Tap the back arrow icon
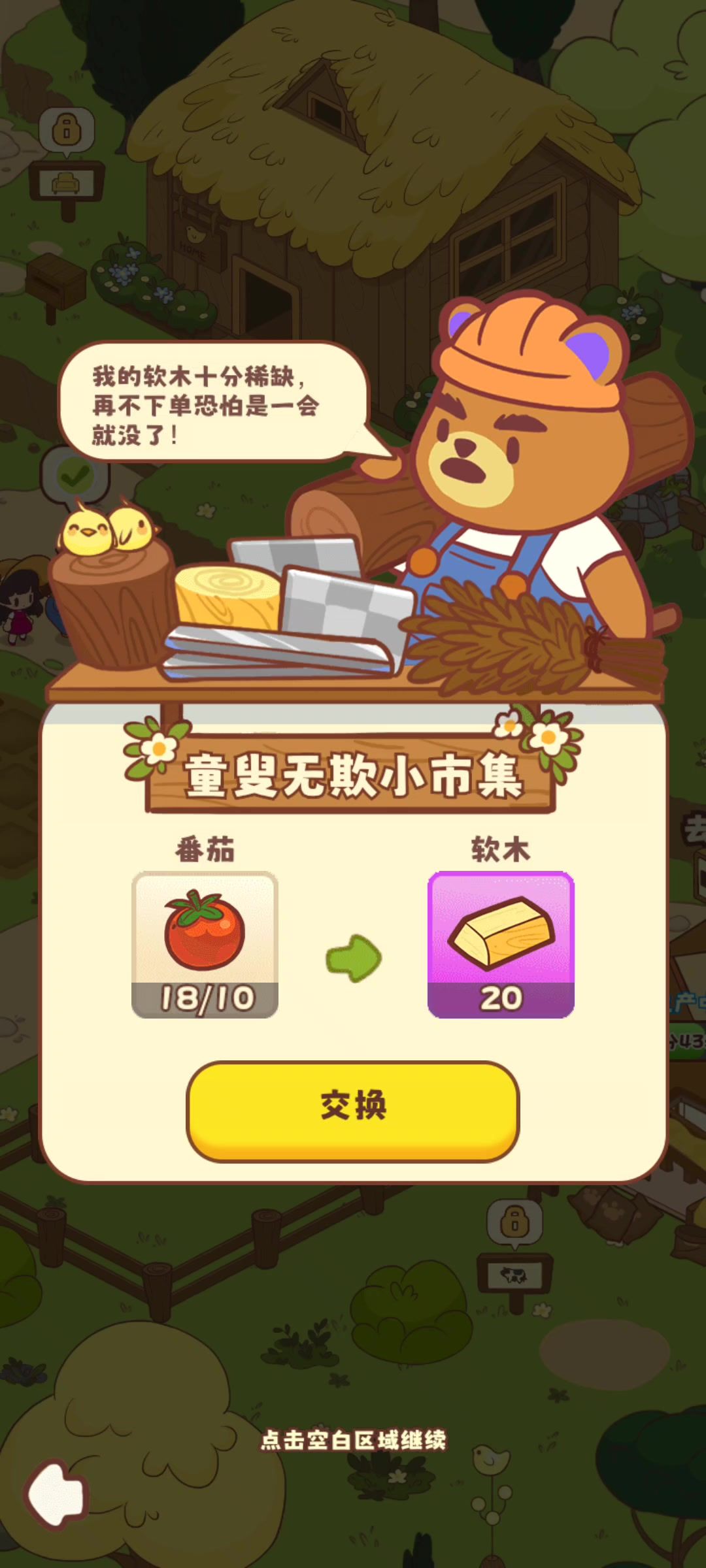This screenshot has width=706, height=1568. 56,1494
